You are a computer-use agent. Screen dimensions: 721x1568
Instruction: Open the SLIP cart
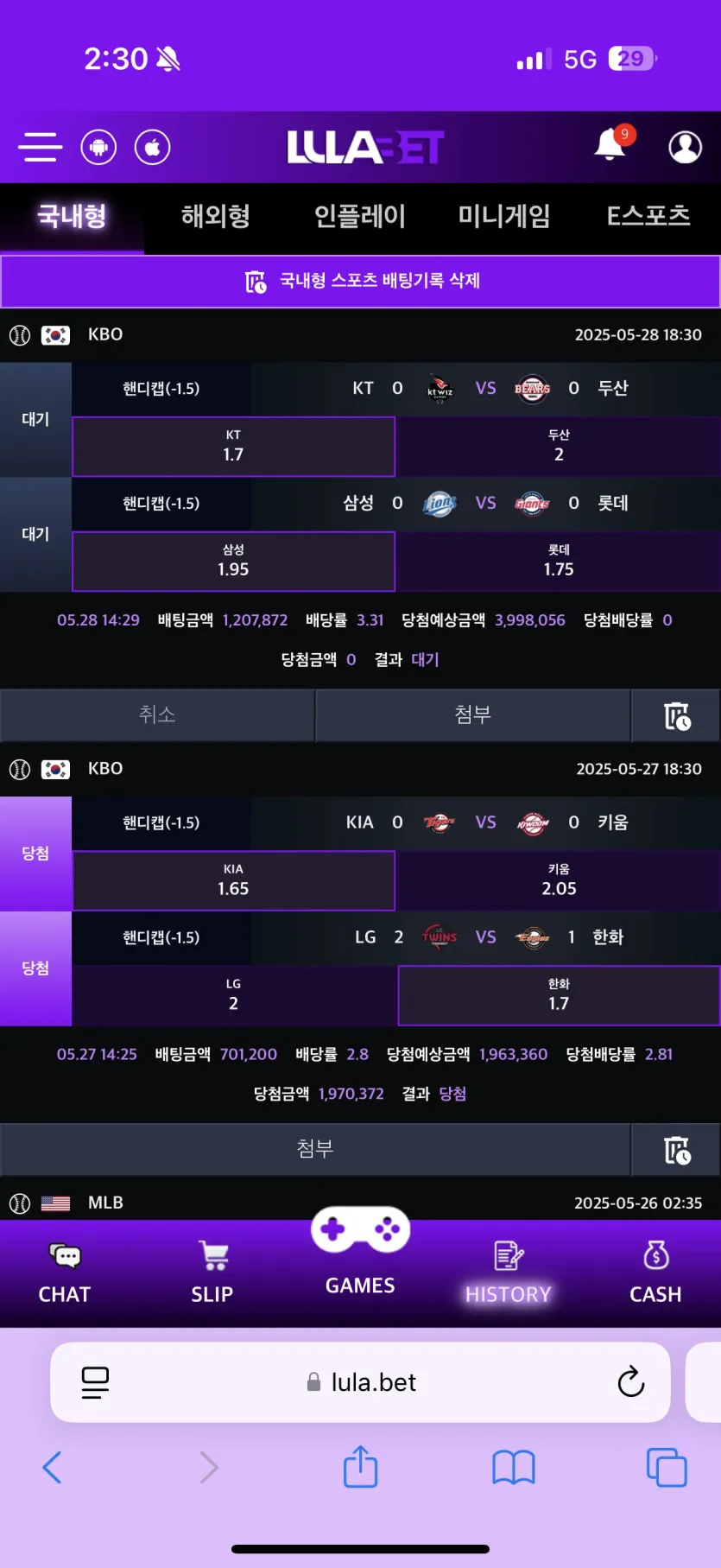pos(212,1273)
